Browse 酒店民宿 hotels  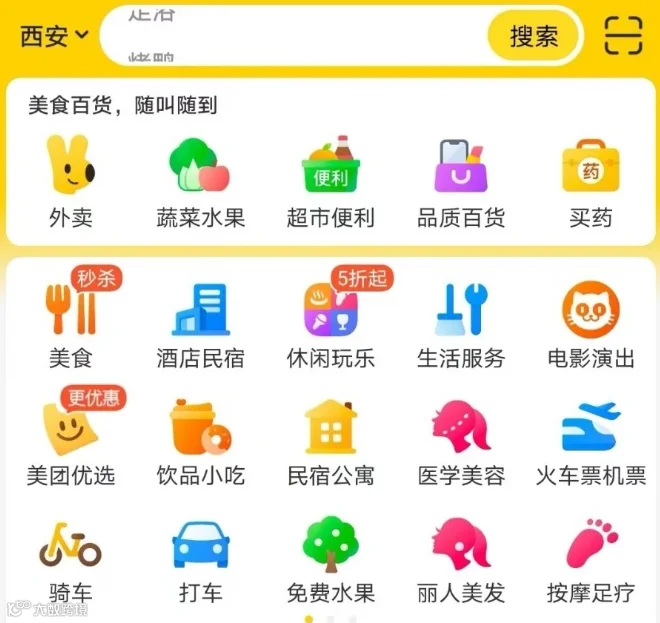coord(200,326)
